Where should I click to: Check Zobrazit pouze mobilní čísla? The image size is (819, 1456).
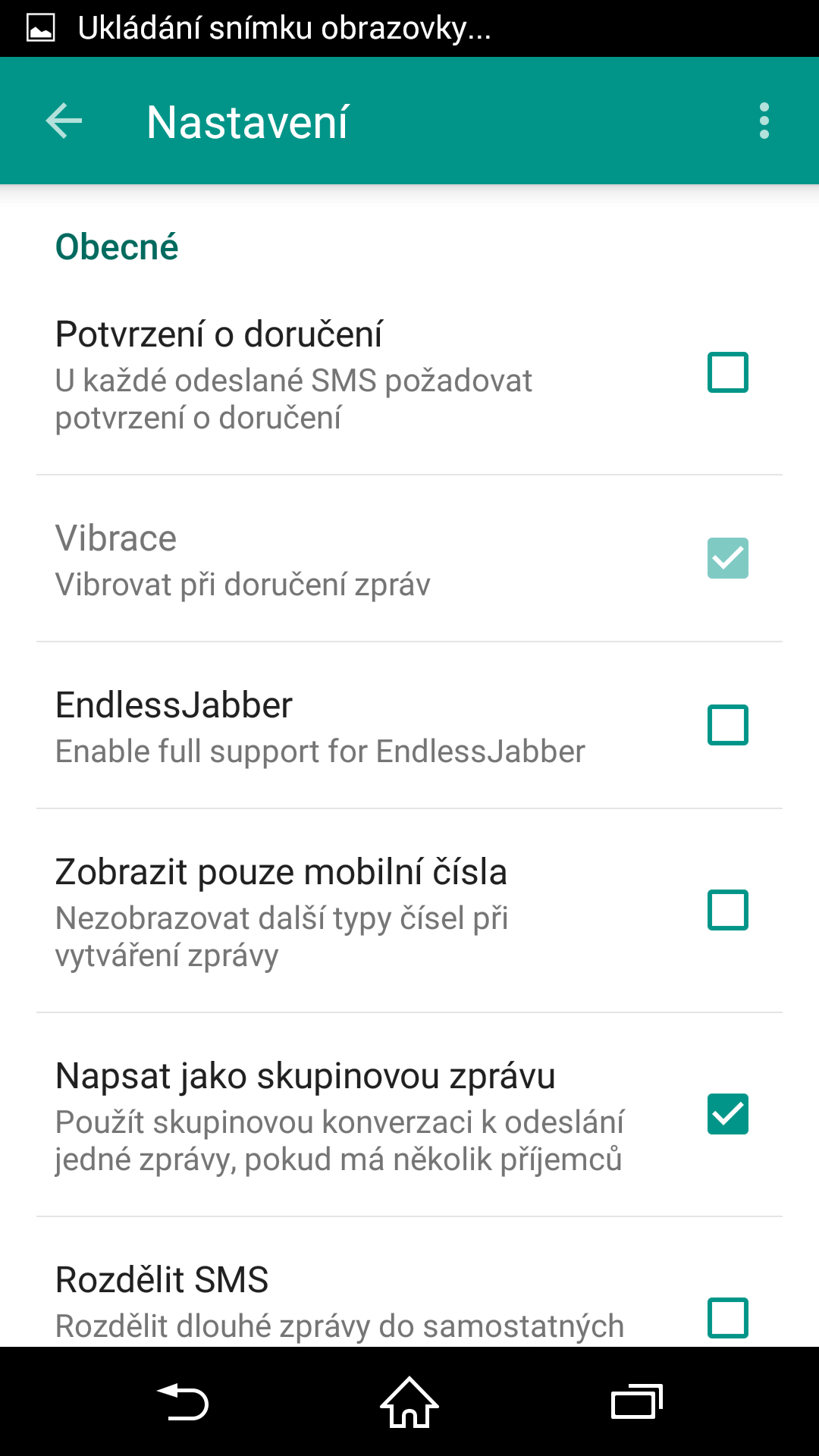point(728,910)
